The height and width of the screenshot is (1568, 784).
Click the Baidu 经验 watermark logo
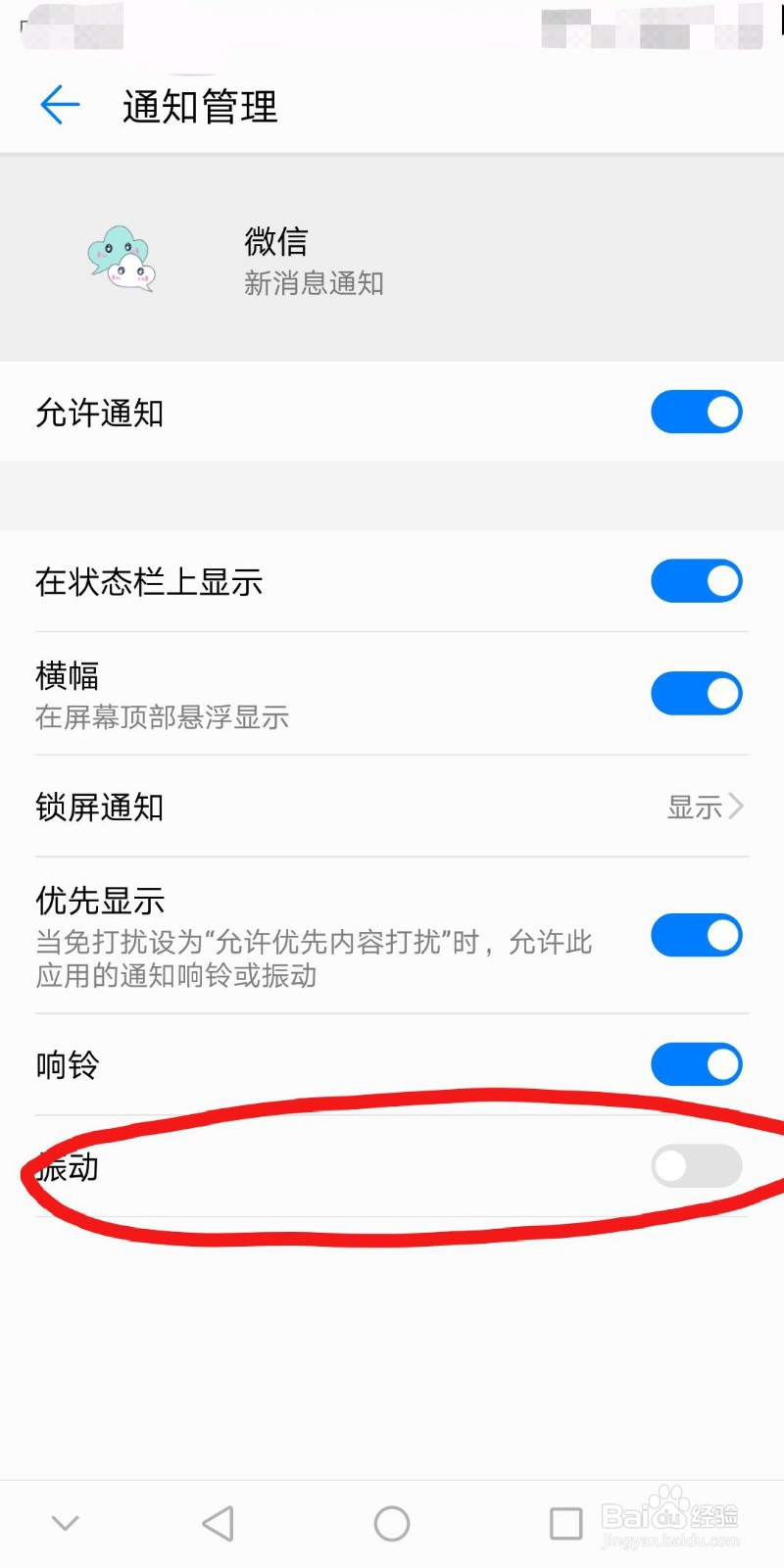(672, 1512)
